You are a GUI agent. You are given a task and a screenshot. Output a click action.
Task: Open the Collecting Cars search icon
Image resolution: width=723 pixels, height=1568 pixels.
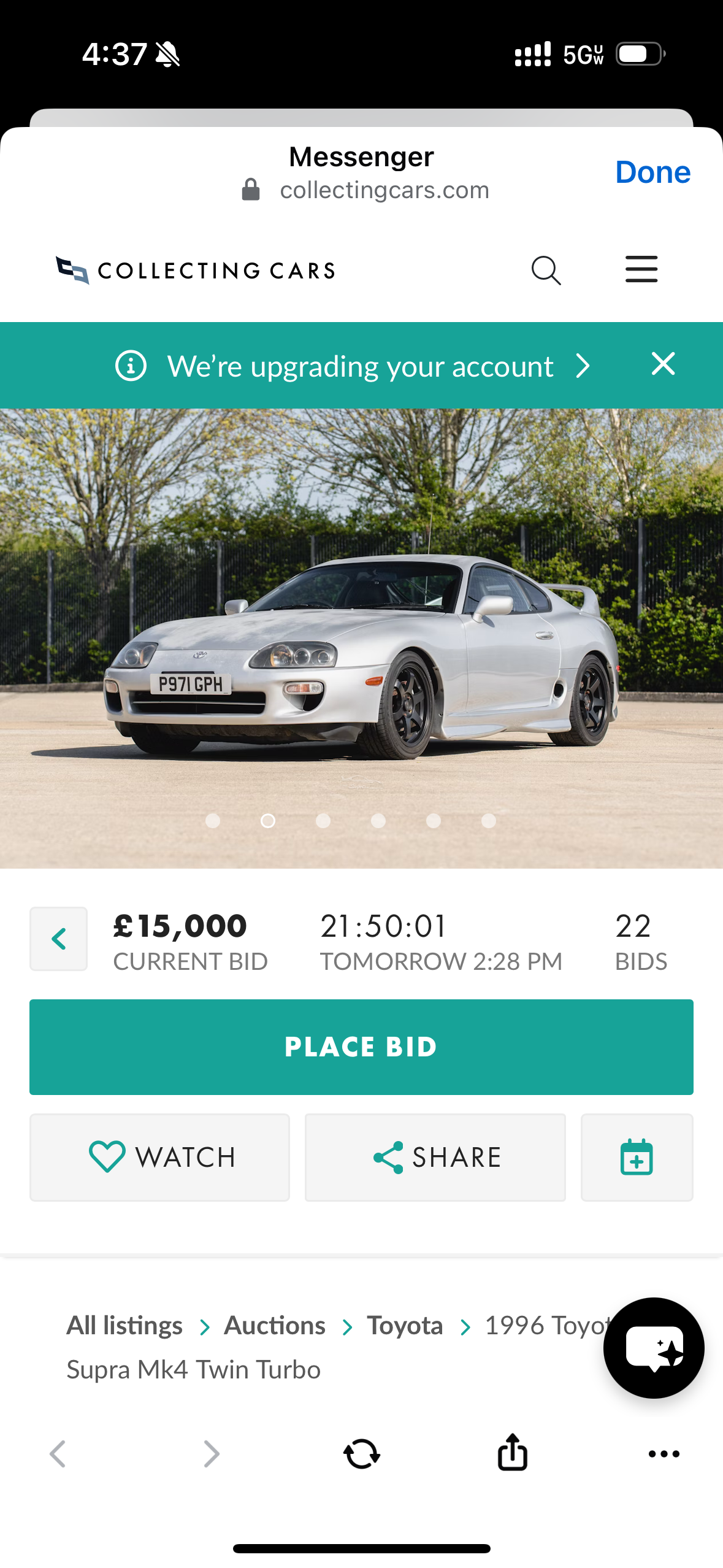pos(546,271)
